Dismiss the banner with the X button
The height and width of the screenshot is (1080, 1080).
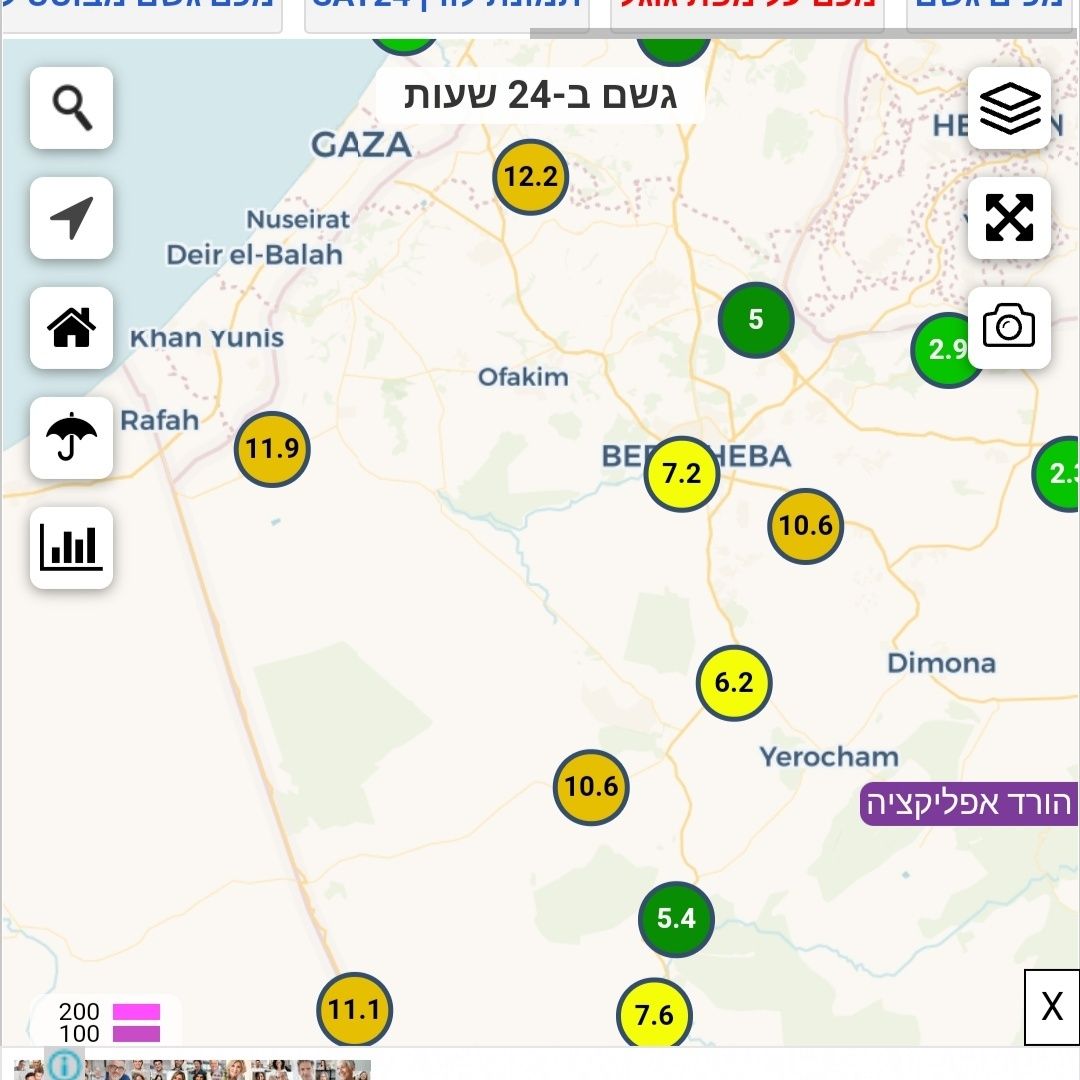(x=1052, y=1007)
